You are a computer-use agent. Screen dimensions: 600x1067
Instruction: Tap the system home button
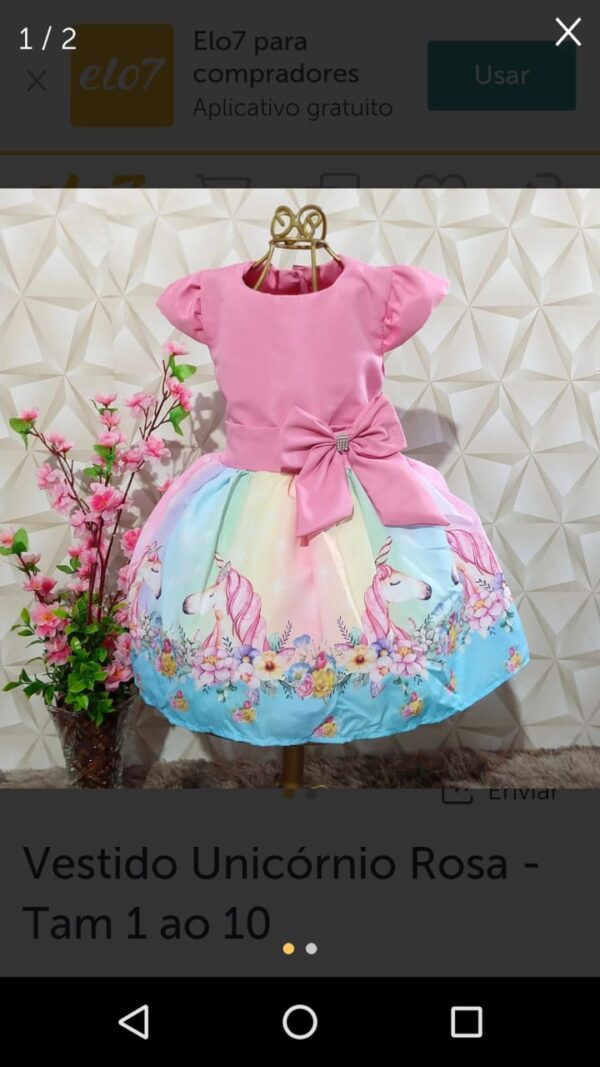point(300,1022)
